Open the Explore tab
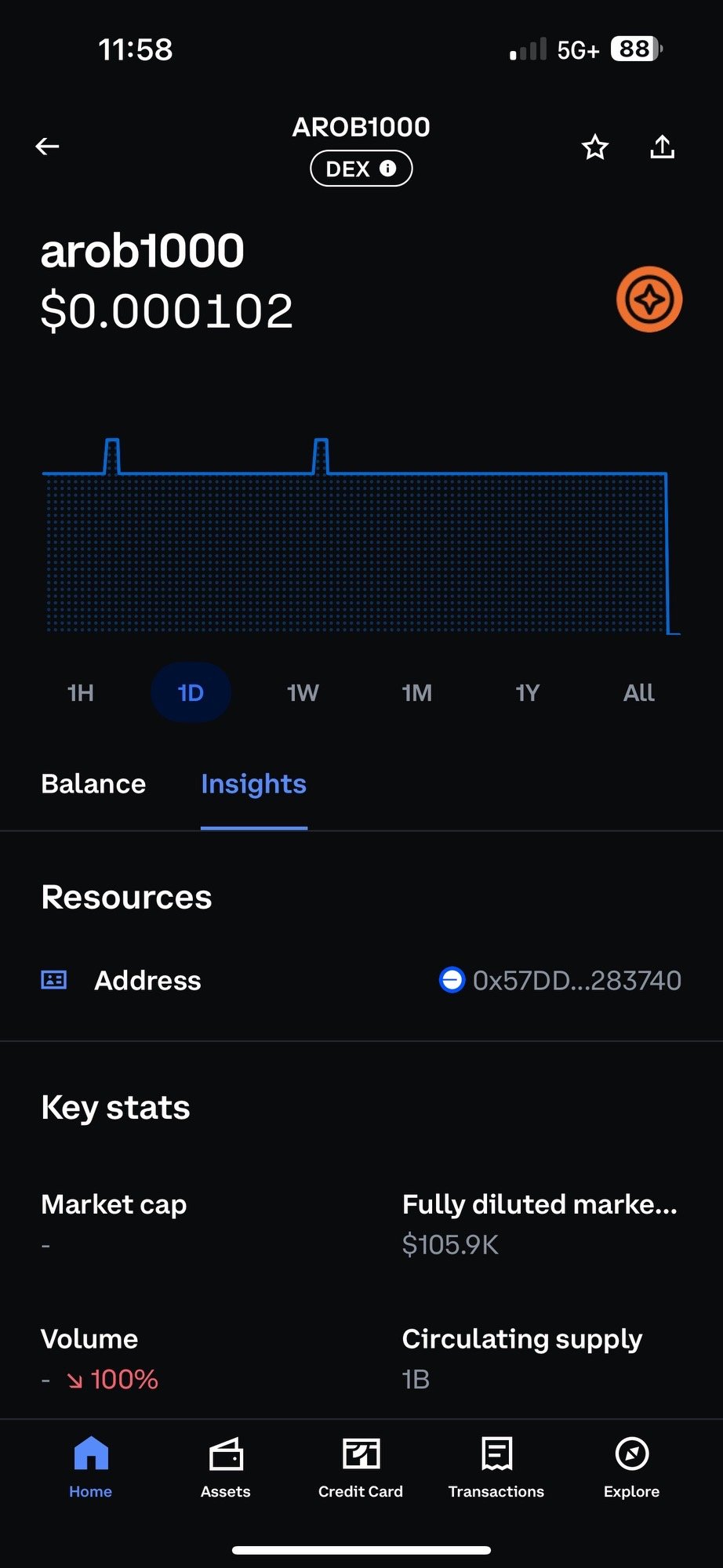Viewport: 723px width, 1568px height. click(632, 1466)
